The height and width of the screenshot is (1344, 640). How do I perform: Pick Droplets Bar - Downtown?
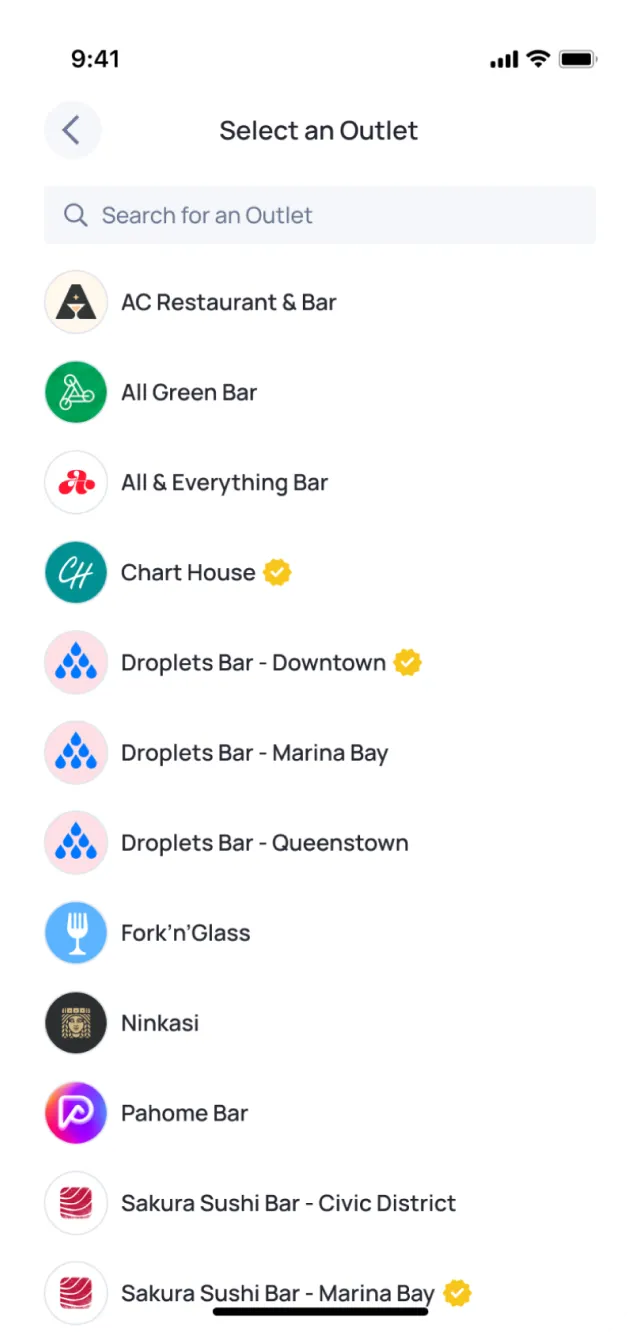[x=253, y=662]
